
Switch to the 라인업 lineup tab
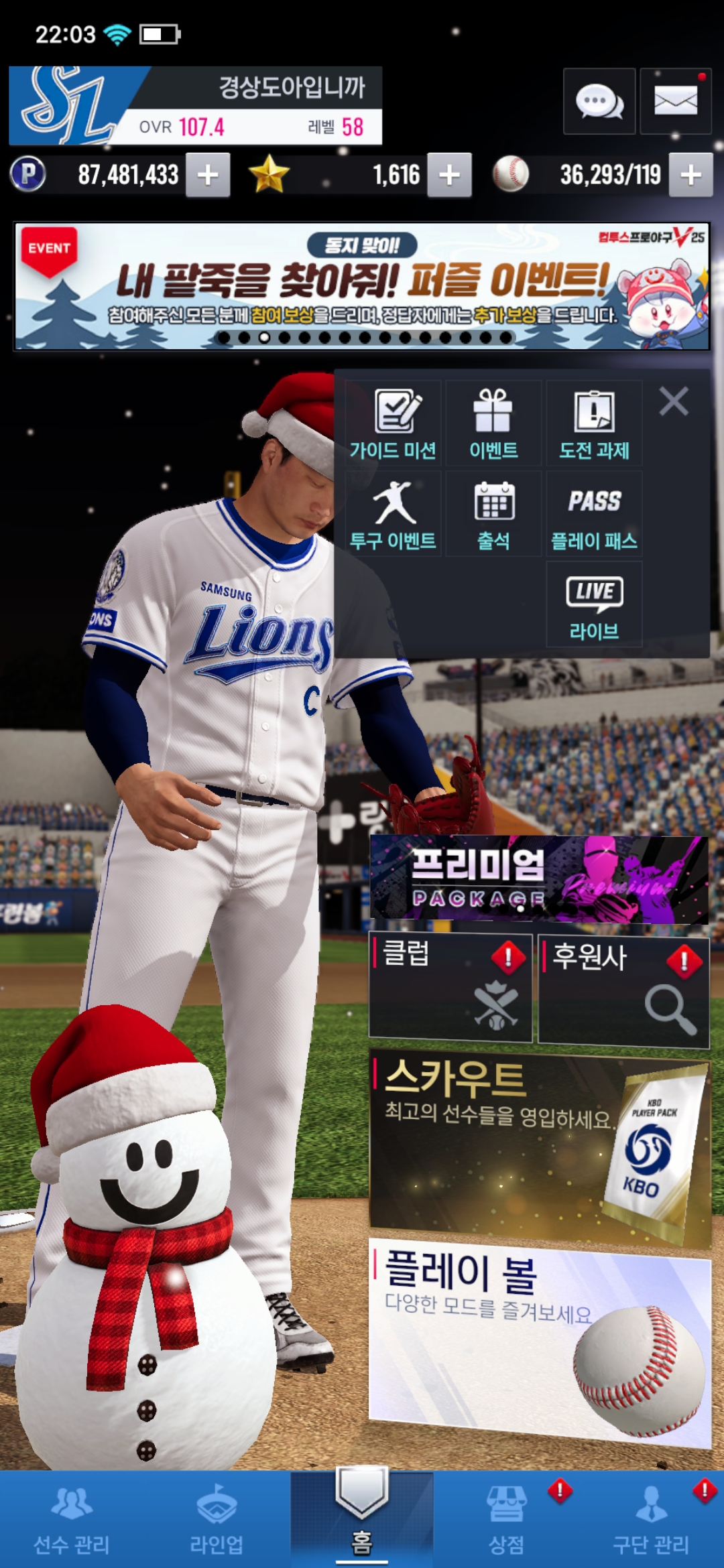[x=217, y=1518]
